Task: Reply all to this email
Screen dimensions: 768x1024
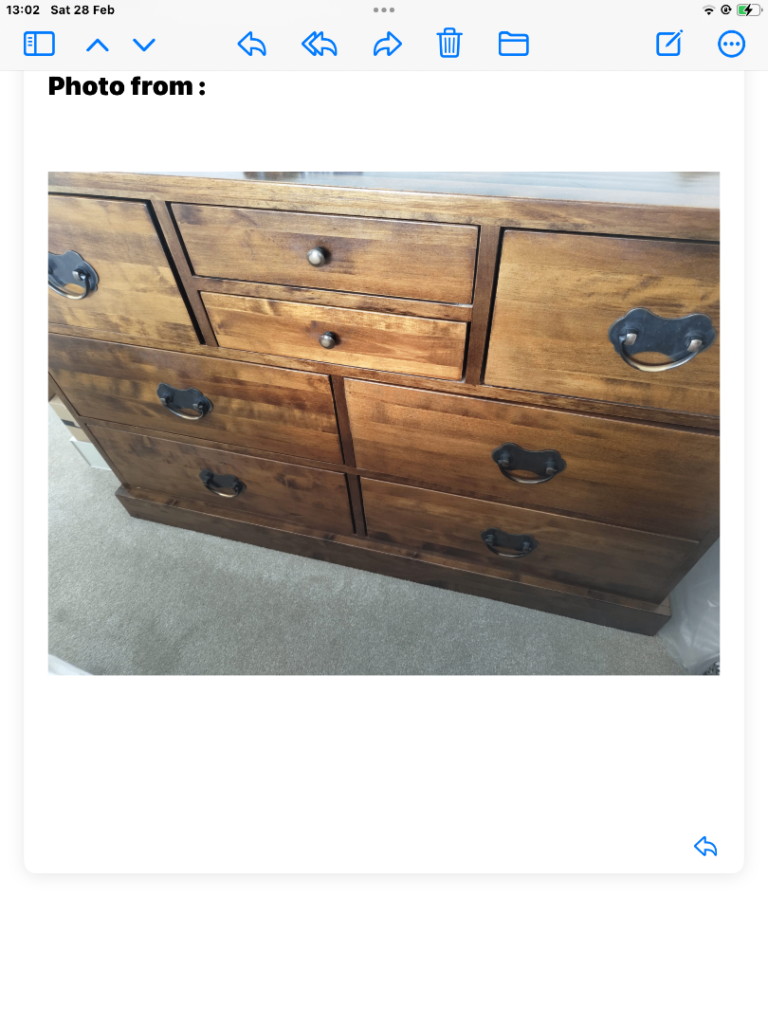Action: pos(319,44)
